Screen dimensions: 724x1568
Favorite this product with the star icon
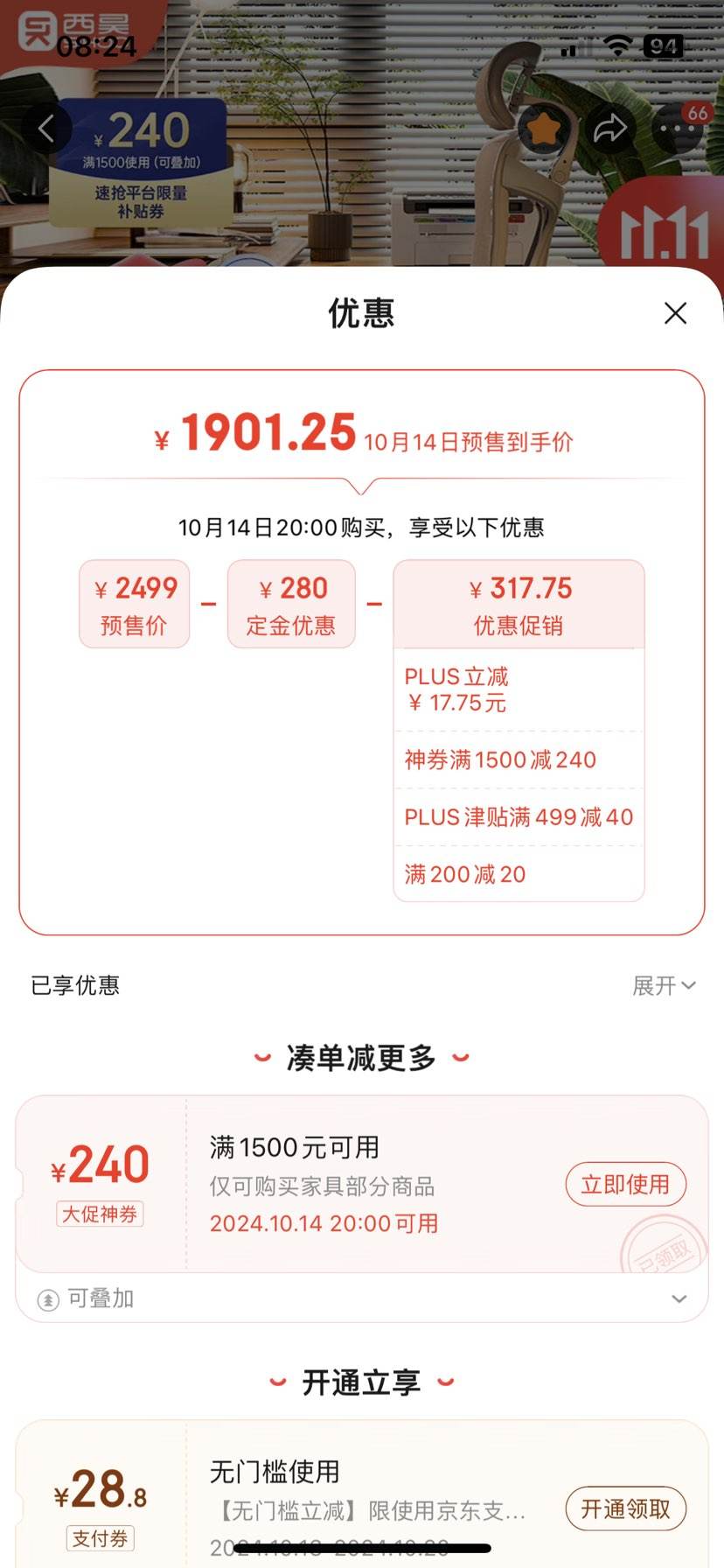pos(544,129)
